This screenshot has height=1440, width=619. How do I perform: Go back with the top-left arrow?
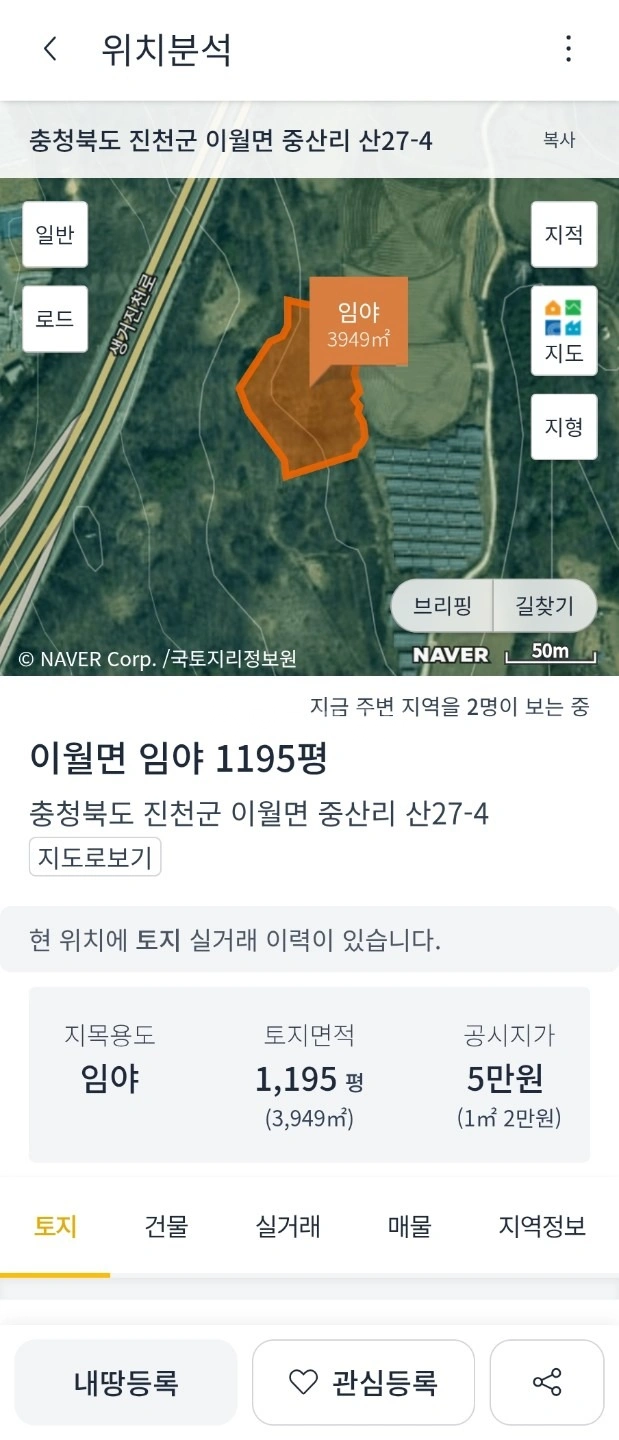pos(50,49)
